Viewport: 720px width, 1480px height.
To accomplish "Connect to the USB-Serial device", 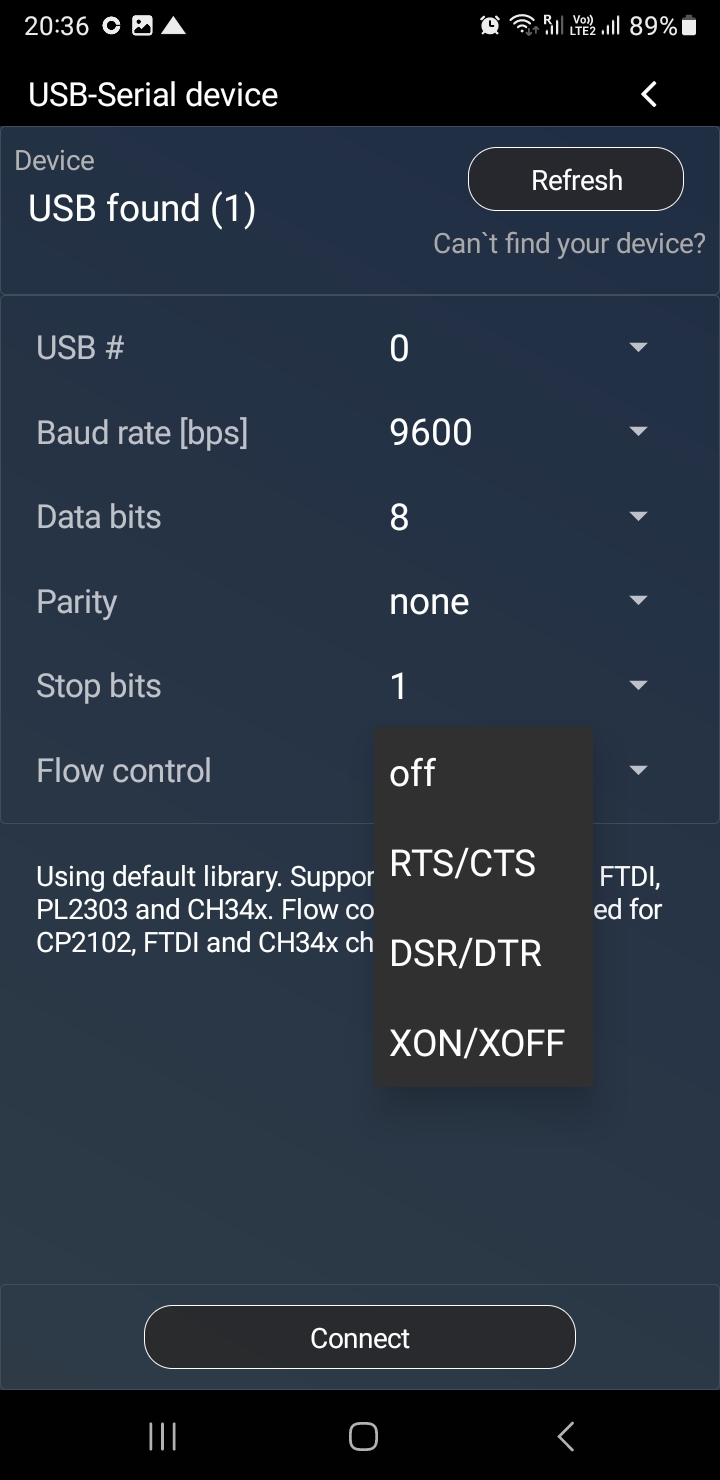I will pyautogui.click(x=360, y=1338).
